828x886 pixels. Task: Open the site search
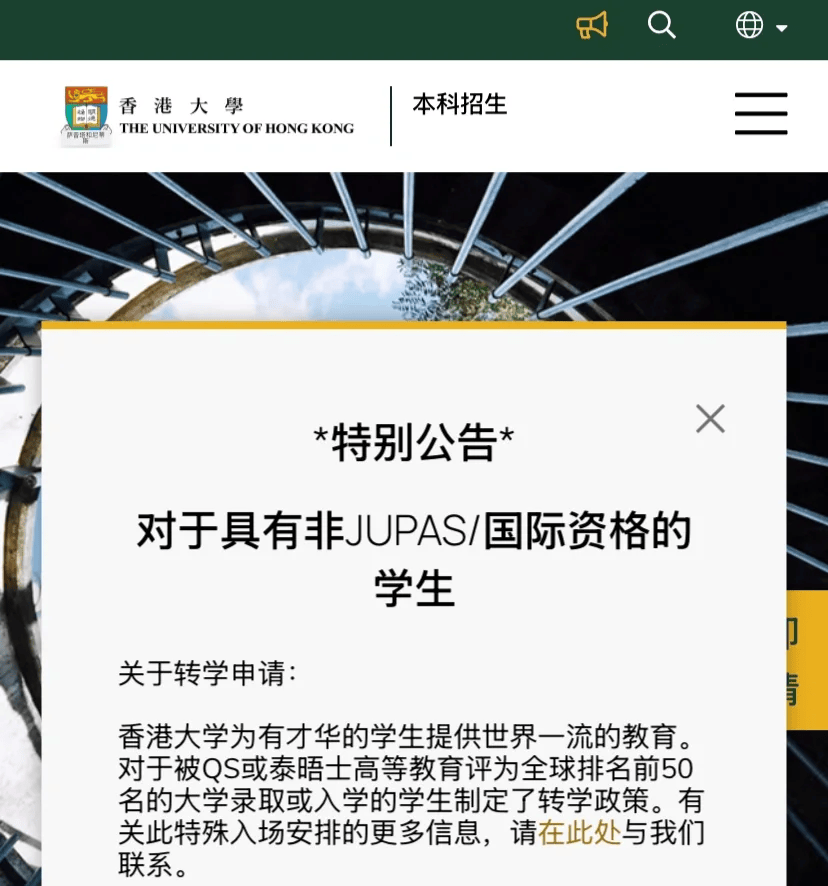(662, 26)
